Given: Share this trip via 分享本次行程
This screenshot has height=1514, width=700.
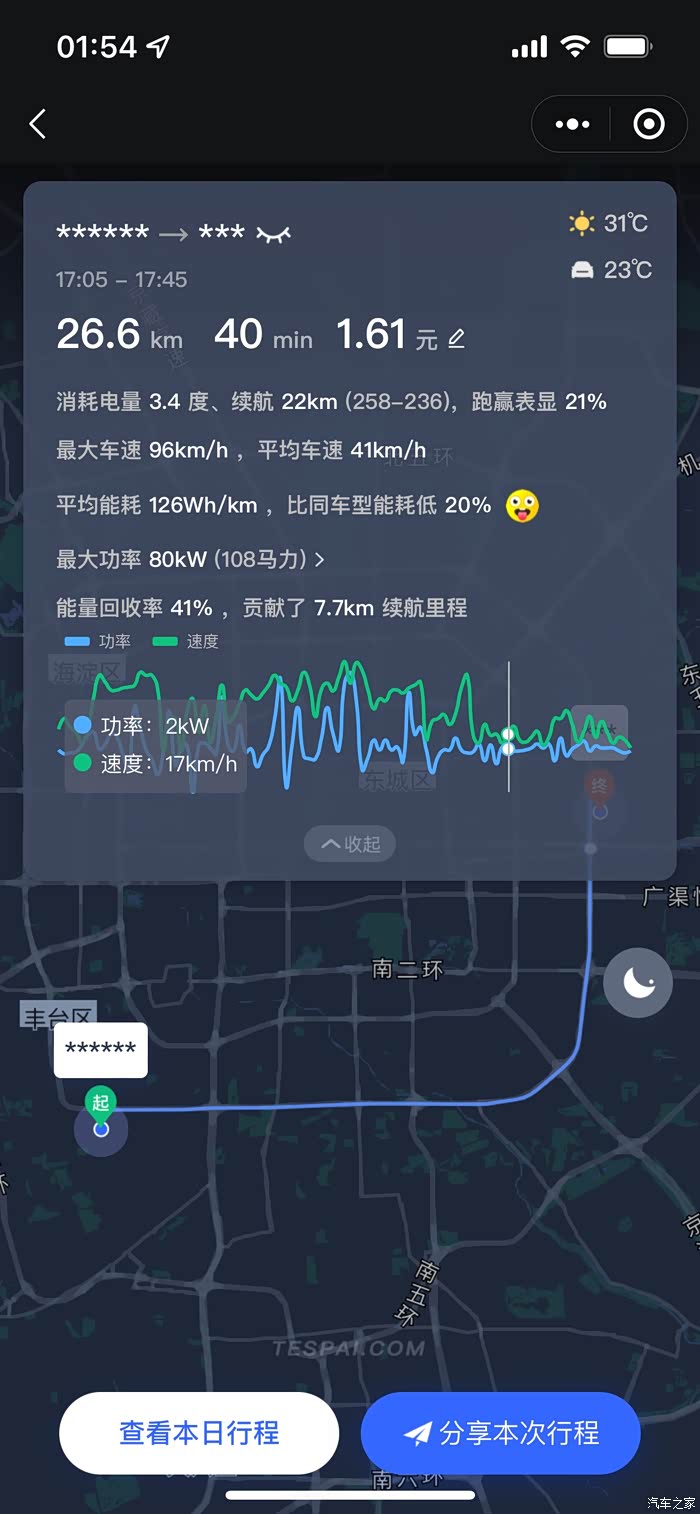Looking at the screenshot, I should pos(500,1432).
